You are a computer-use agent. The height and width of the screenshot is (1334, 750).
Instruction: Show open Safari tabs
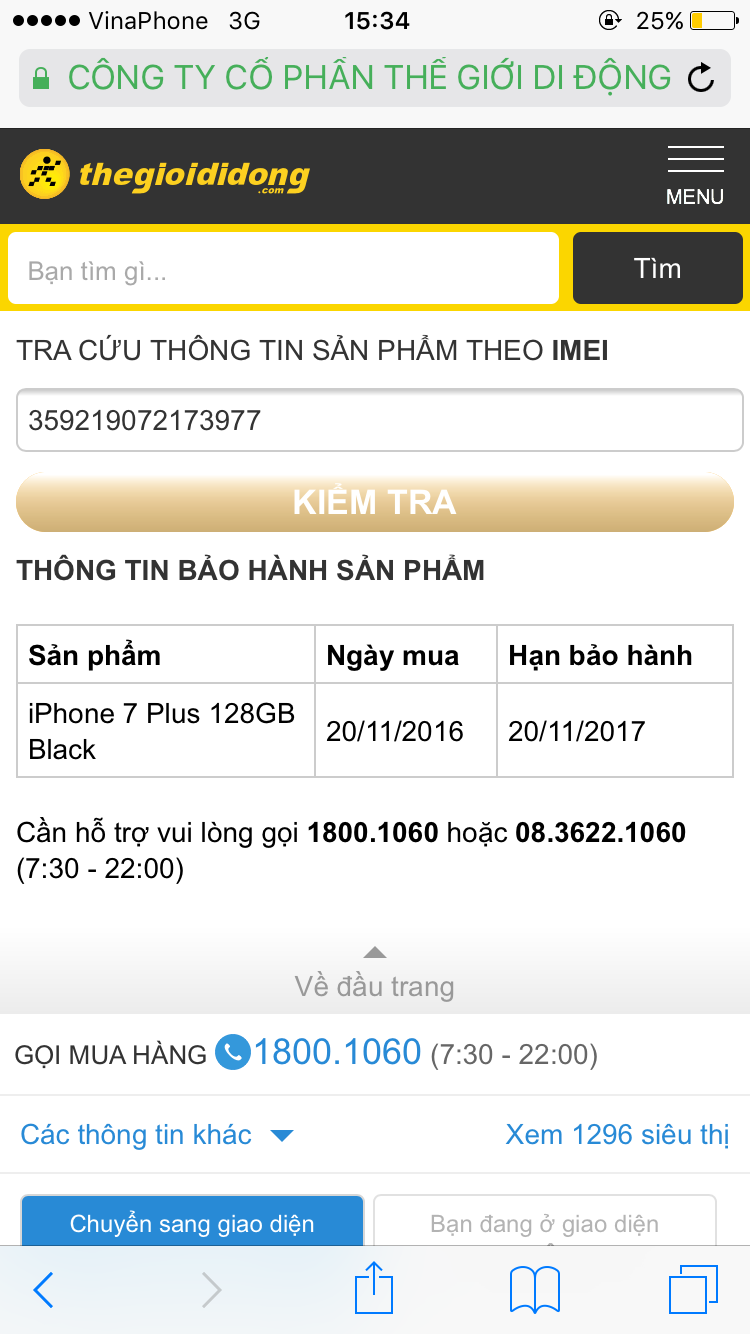(x=693, y=1290)
